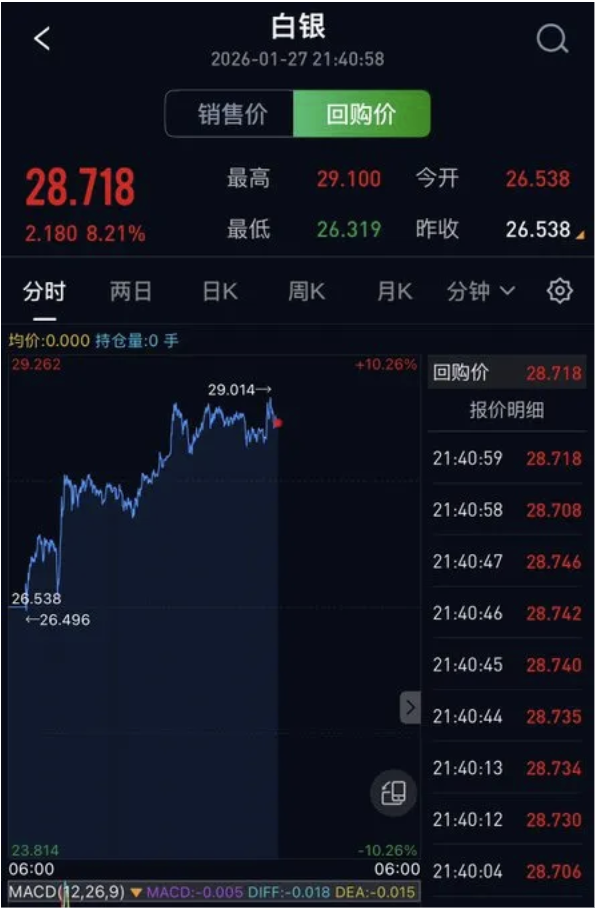Open the 月K chart tab
This screenshot has width=600, height=912.
pos(394,292)
